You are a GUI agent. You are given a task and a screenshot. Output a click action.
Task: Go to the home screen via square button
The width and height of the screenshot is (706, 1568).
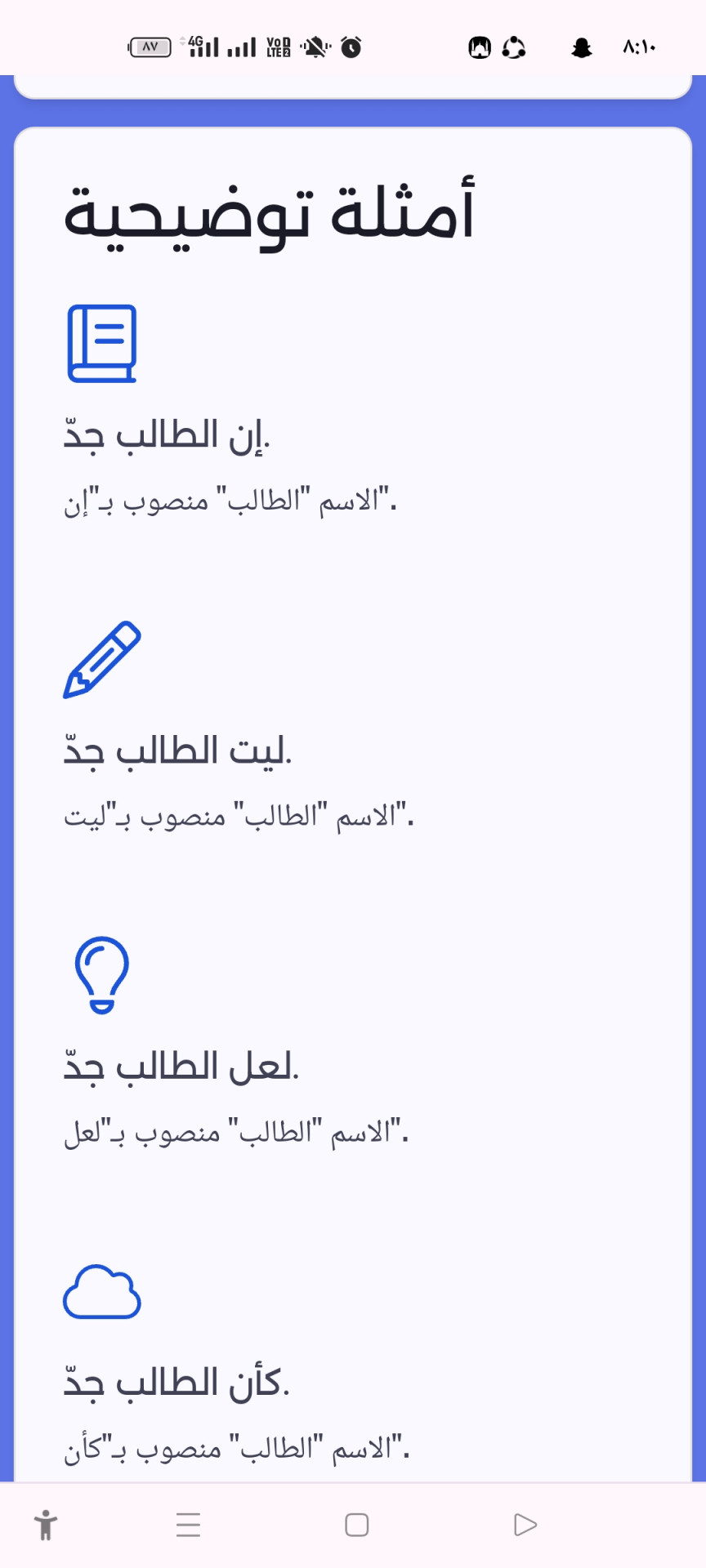tap(357, 1525)
